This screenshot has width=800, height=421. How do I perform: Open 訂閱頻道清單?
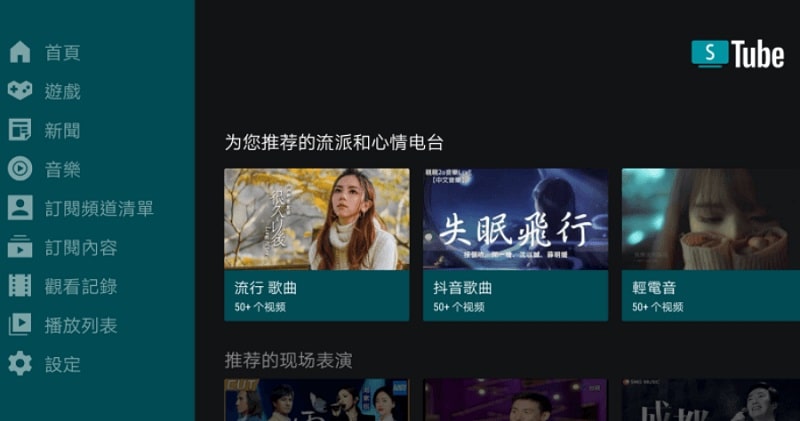click(98, 209)
